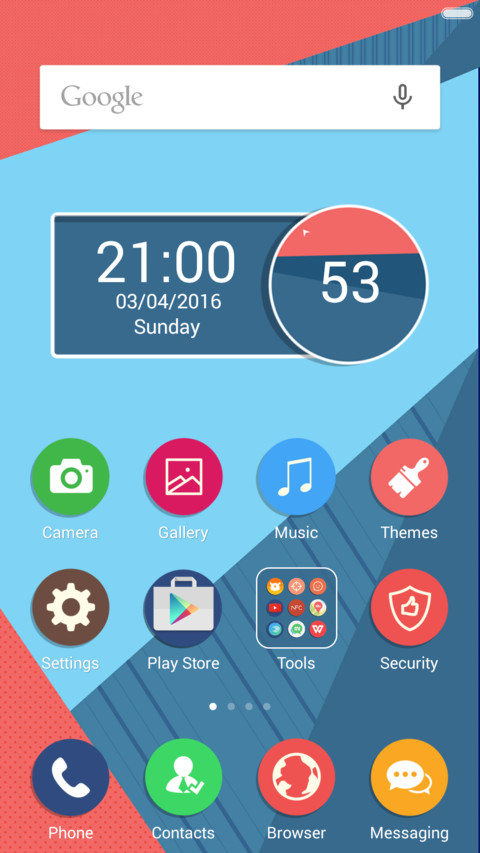Start voice search with the microphone
The height and width of the screenshot is (853, 480).
pyautogui.click(x=402, y=97)
